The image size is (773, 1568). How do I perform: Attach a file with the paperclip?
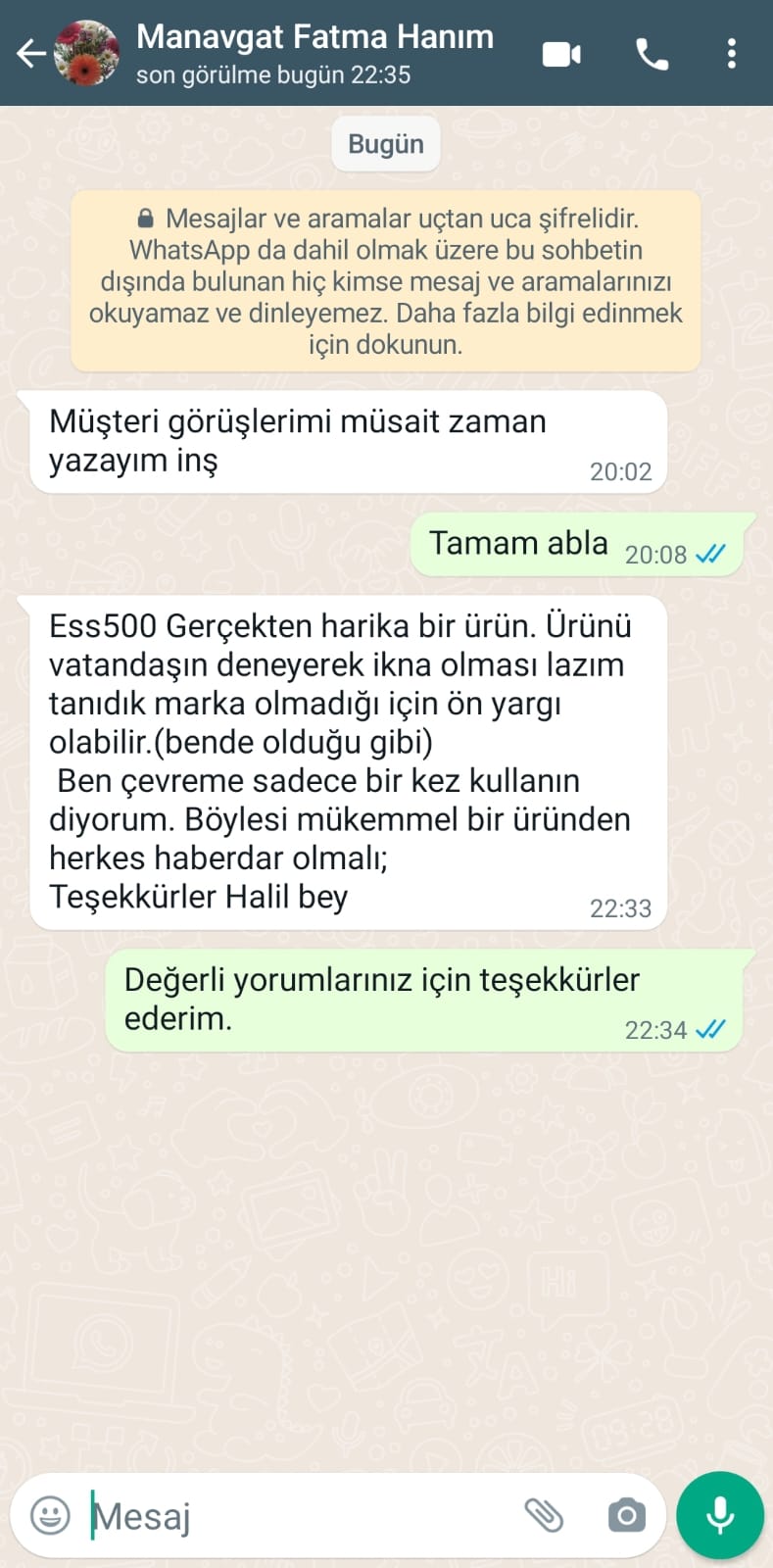click(544, 1515)
